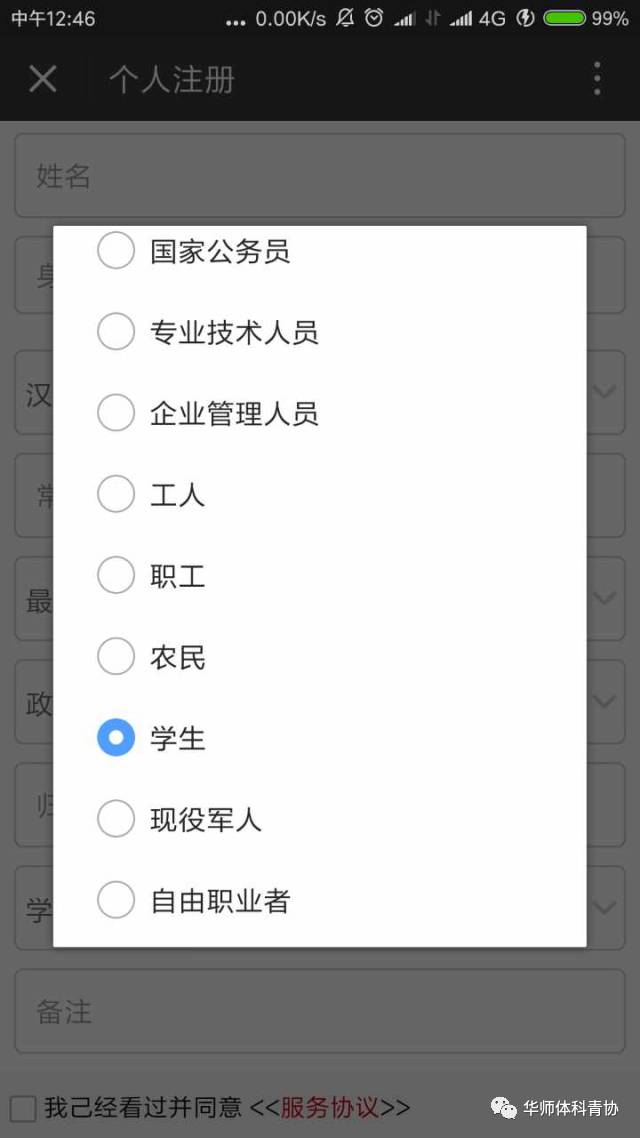Tap the 姓名 input field
The height and width of the screenshot is (1138, 640).
[x=320, y=176]
